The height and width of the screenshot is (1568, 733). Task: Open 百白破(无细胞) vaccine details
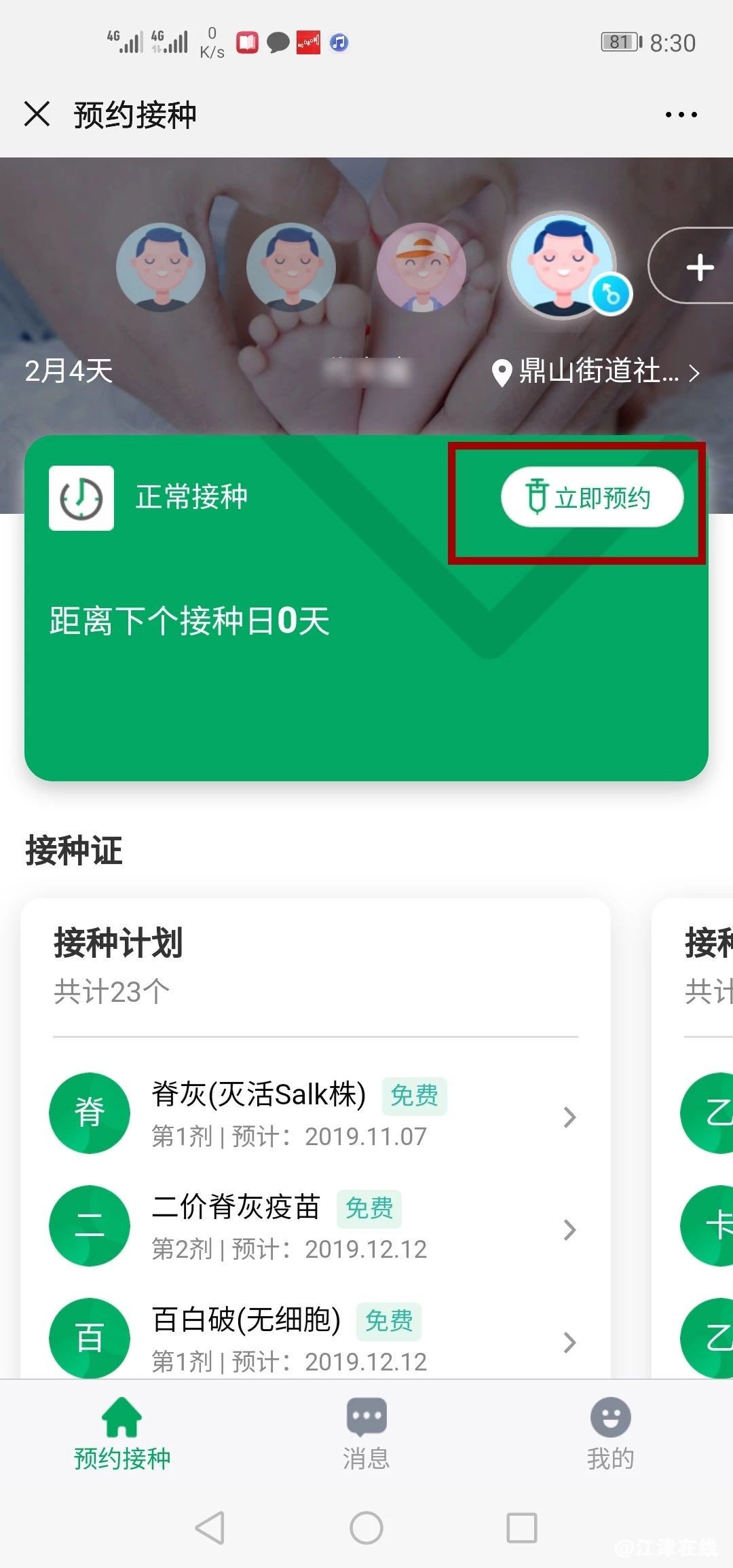tap(312, 1339)
